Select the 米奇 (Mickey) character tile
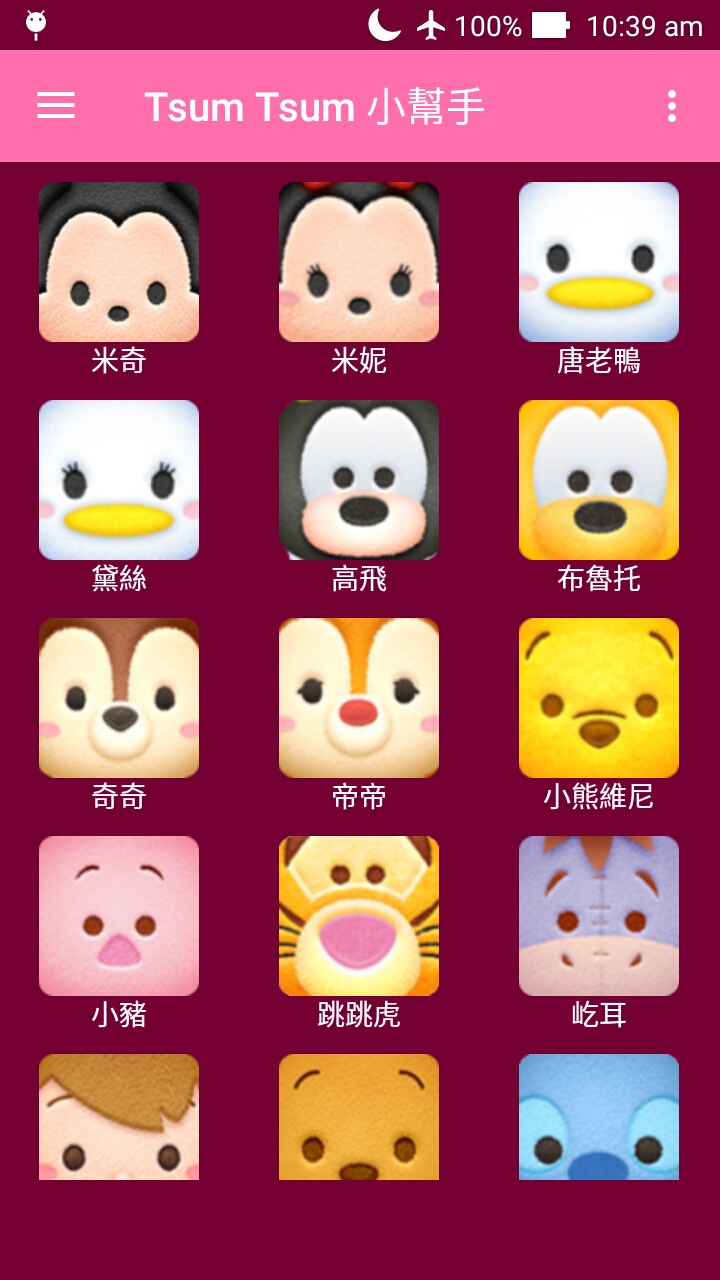This screenshot has height=1280, width=720. (119, 261)
